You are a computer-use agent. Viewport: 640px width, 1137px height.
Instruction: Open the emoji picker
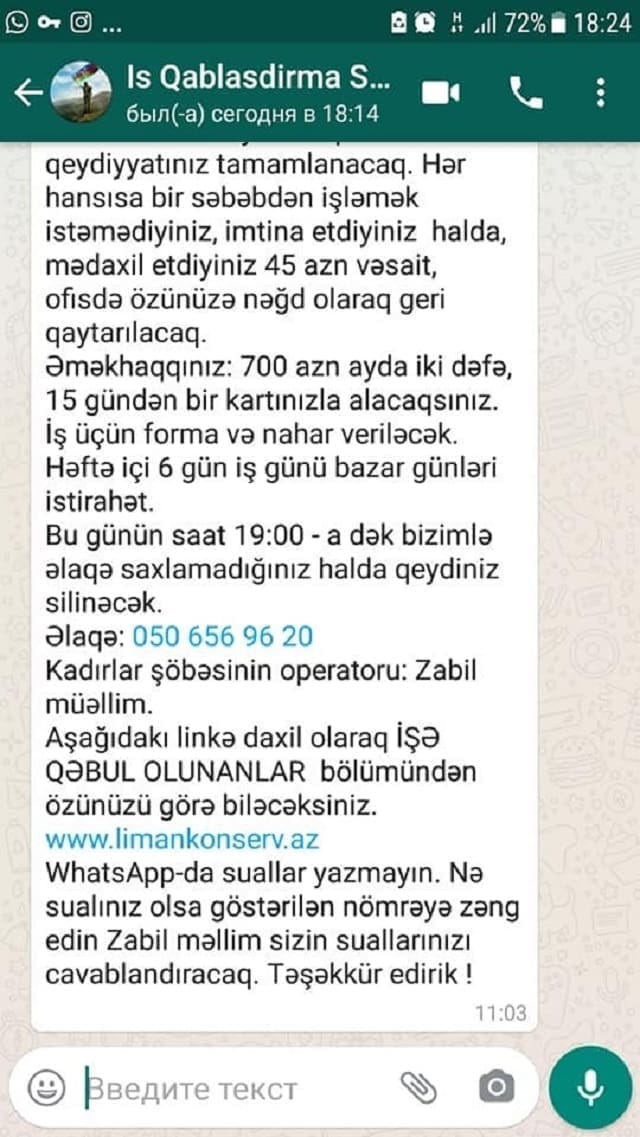pyautogui.click(x=46, y=1088)
